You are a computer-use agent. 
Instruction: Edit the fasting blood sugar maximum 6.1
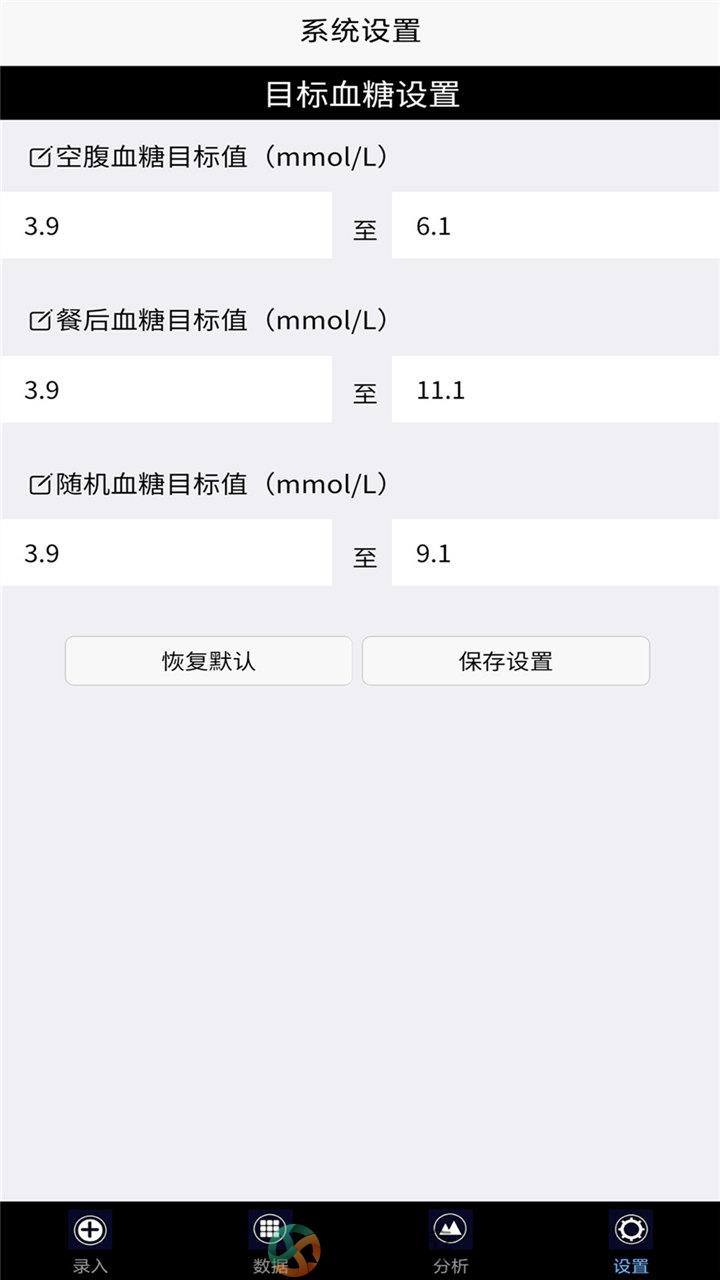pos(556,226)
